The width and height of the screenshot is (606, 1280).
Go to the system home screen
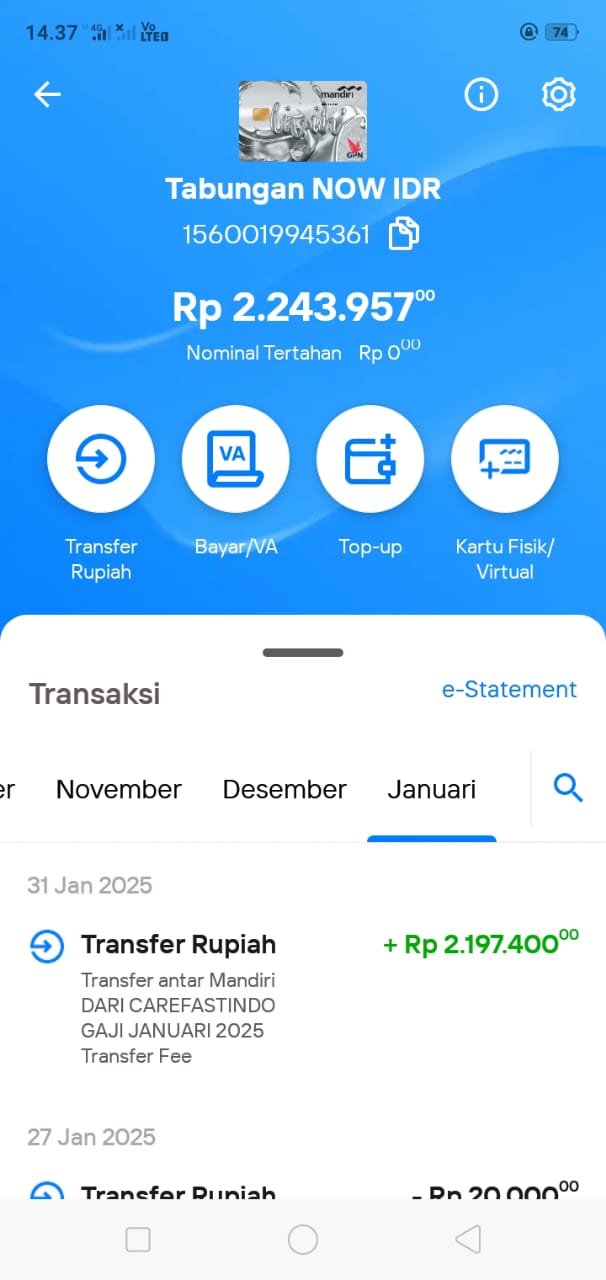click(x=303, y=1240)
